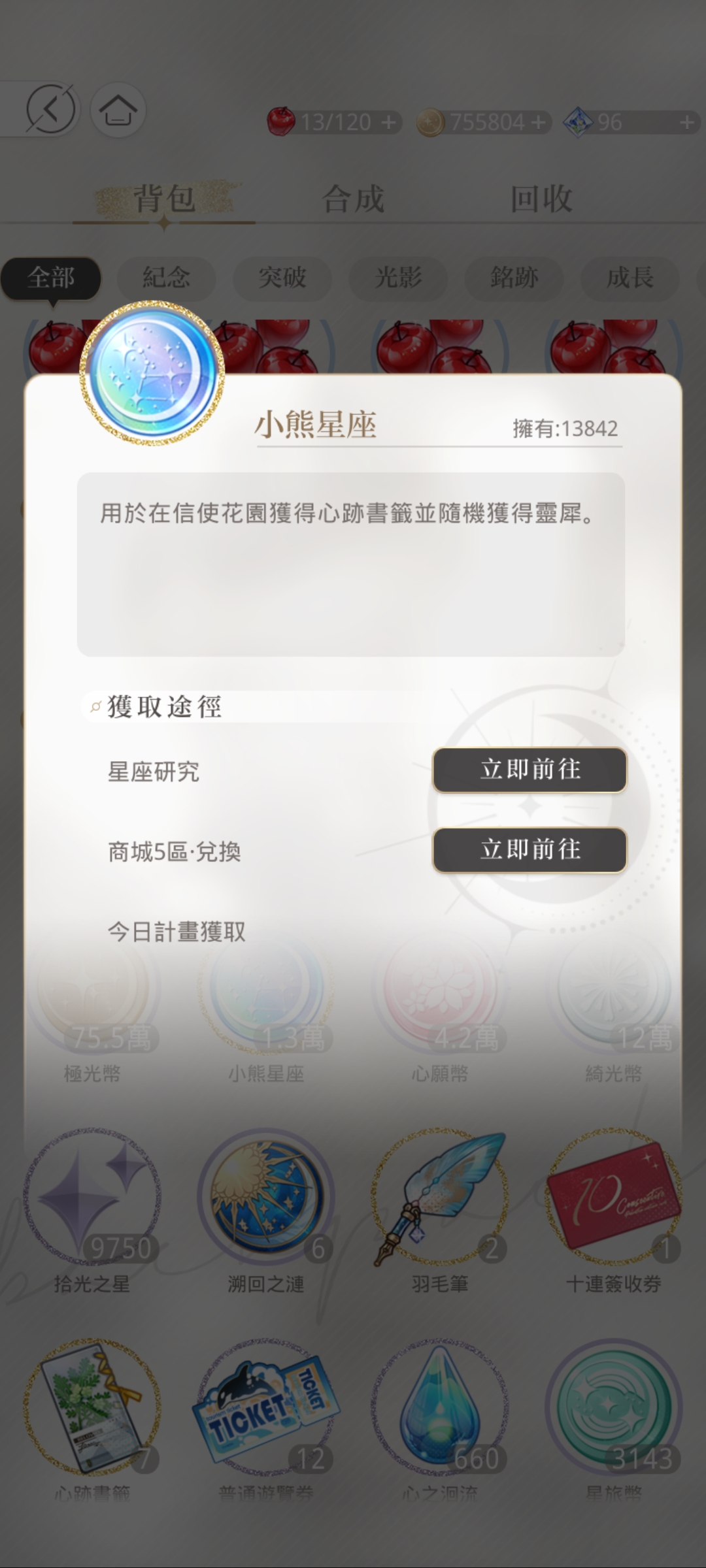This screenshot has width=706, height=1568.
Task: Open the home icon
Action: pyautogui.click(x=118, y=110)
